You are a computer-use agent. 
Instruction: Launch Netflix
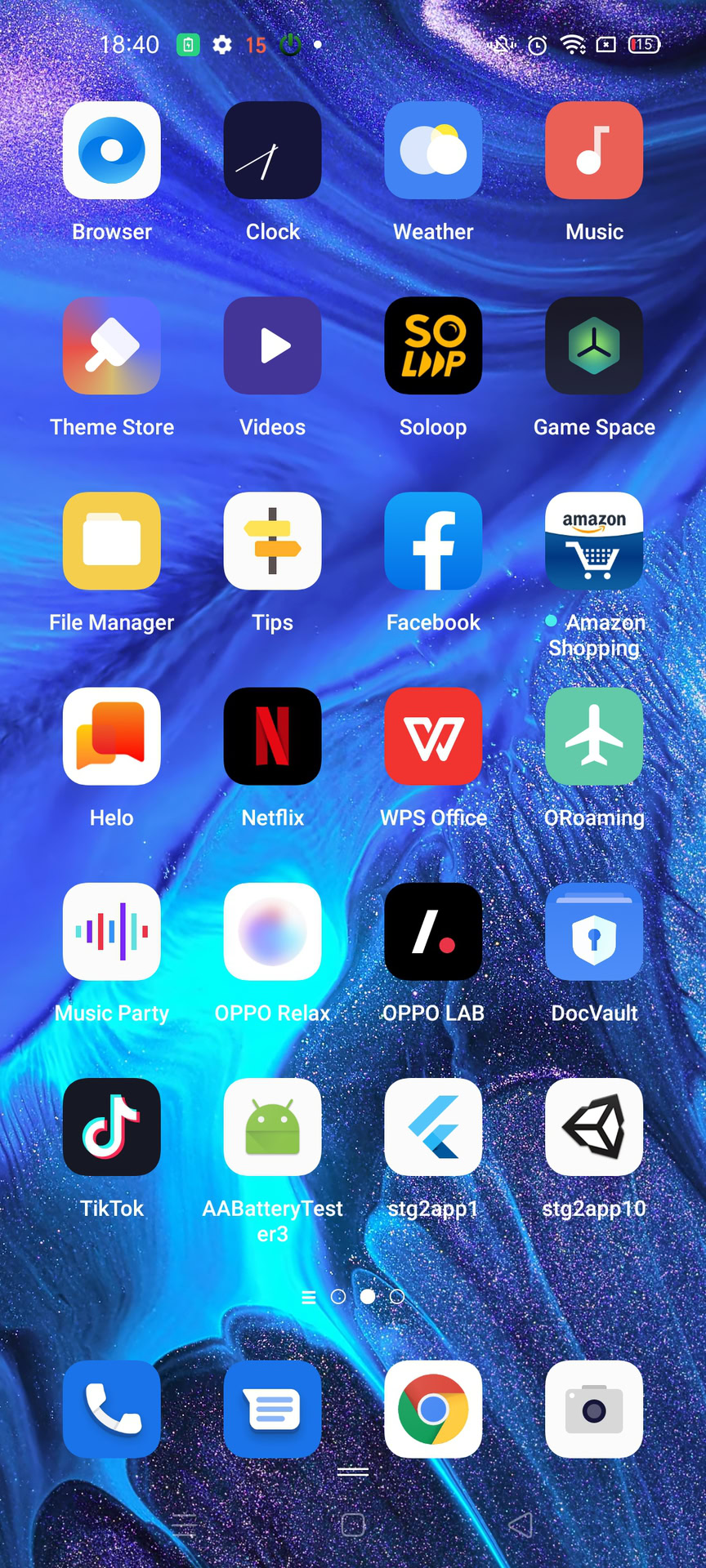(x=272, y=737)
